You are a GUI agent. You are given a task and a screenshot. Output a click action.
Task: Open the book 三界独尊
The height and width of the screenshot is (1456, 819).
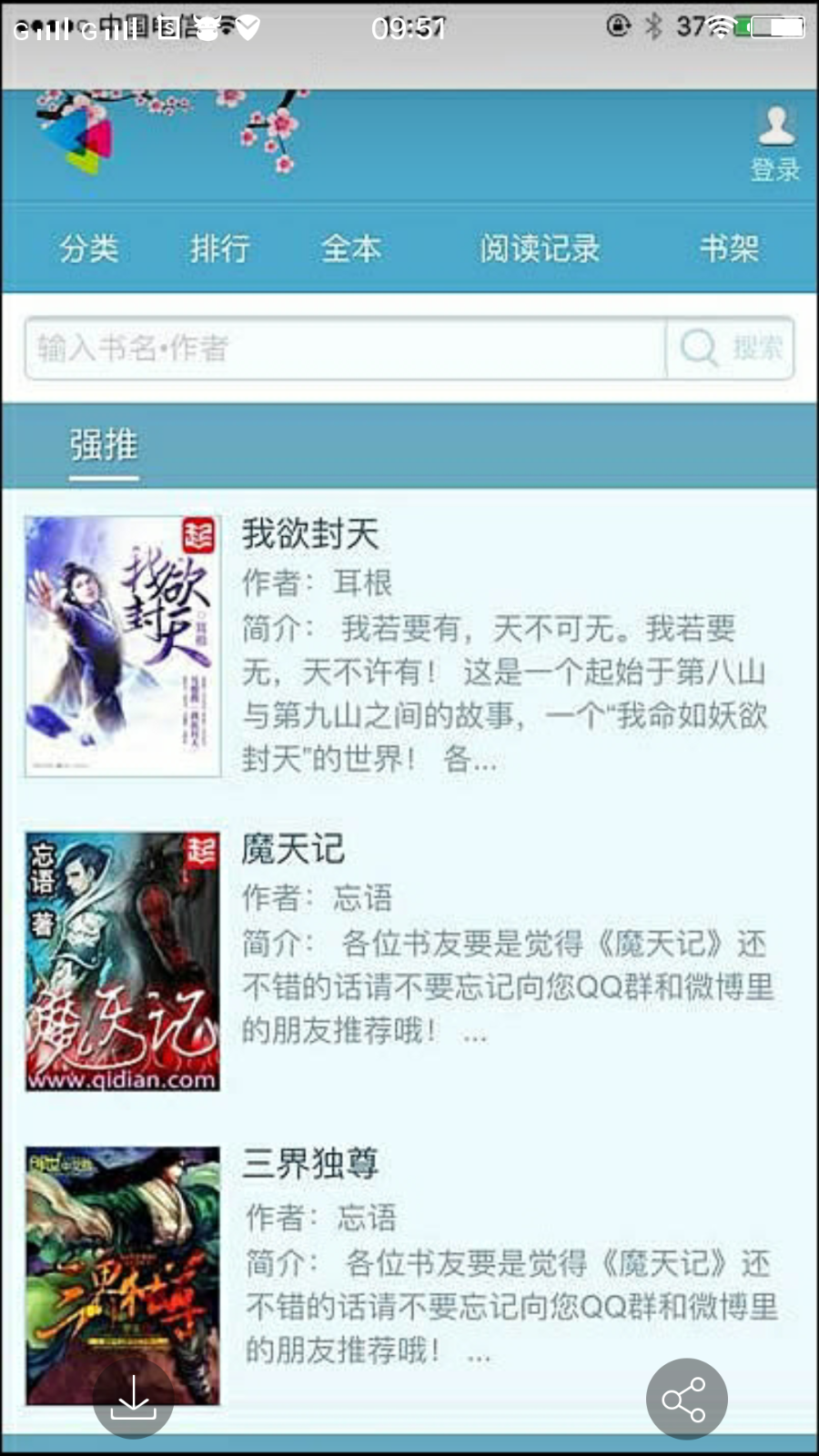click(309, 1163)
